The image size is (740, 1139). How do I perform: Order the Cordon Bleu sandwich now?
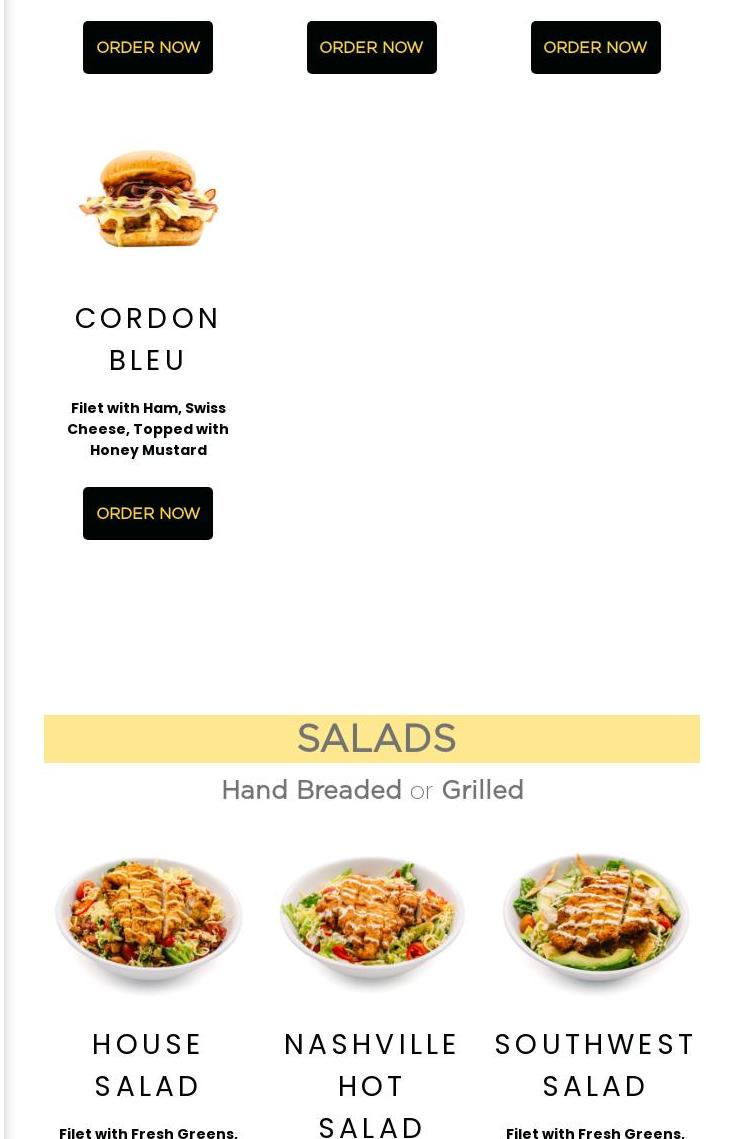point(148,513)
